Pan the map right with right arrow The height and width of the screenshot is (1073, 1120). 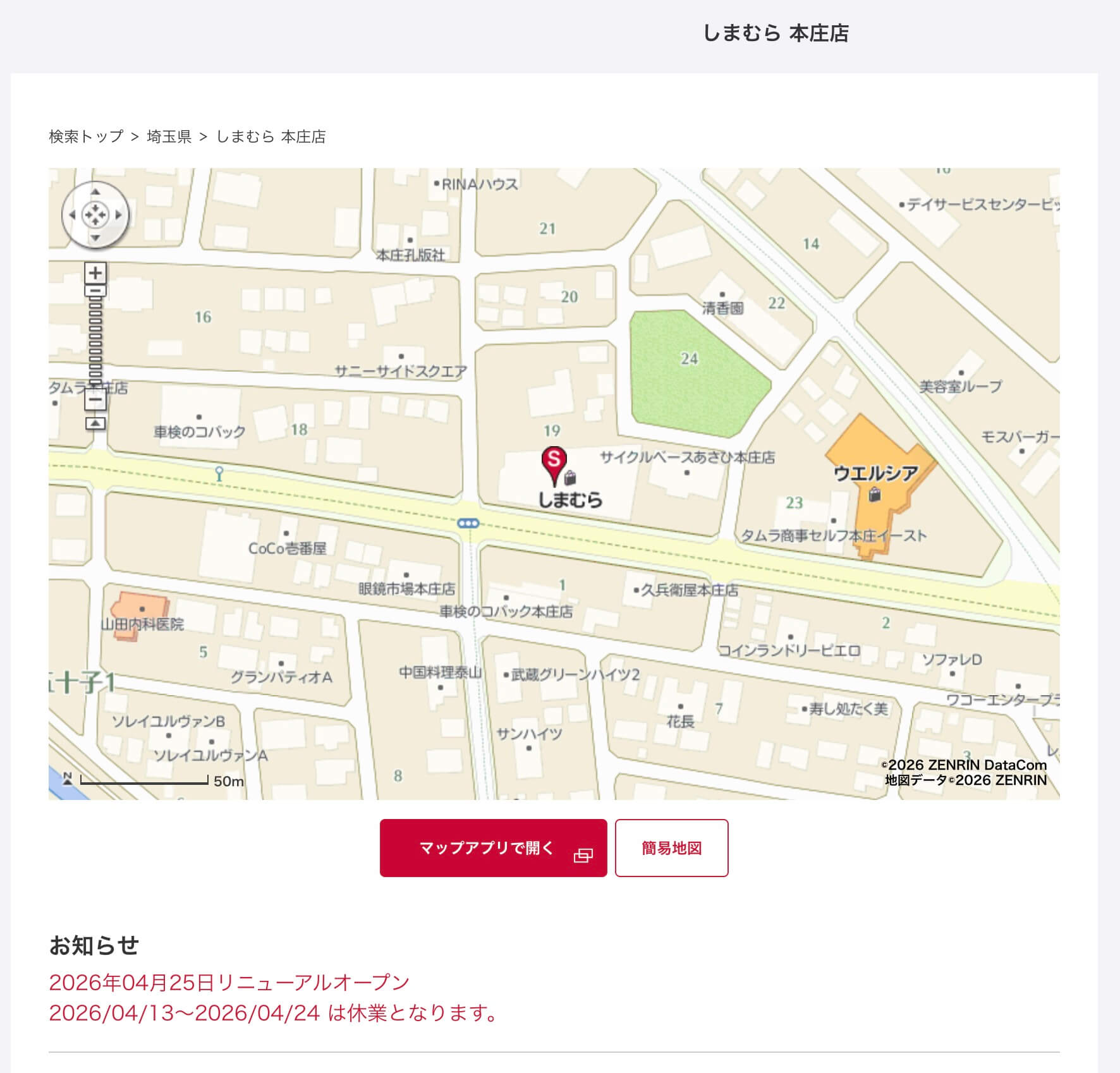118,215
